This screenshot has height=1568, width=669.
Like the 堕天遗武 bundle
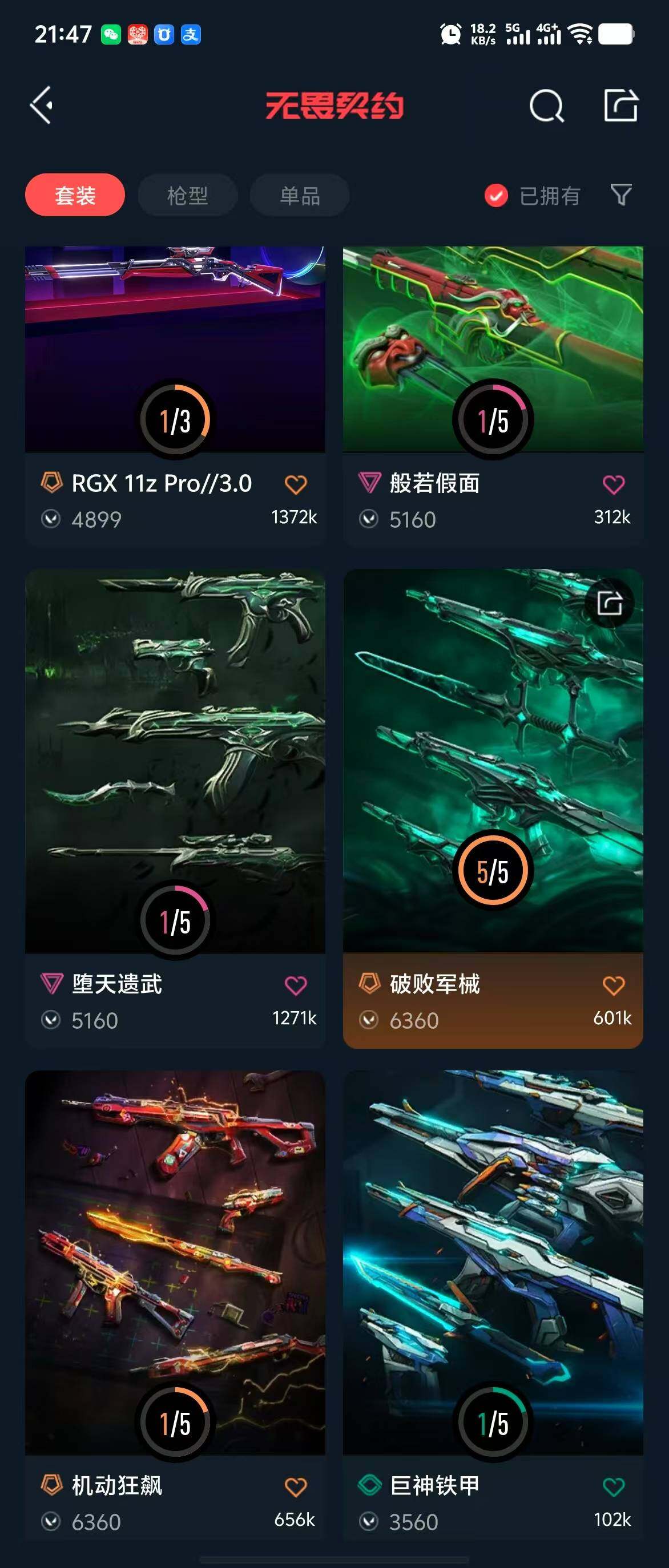tap(296, 985)
